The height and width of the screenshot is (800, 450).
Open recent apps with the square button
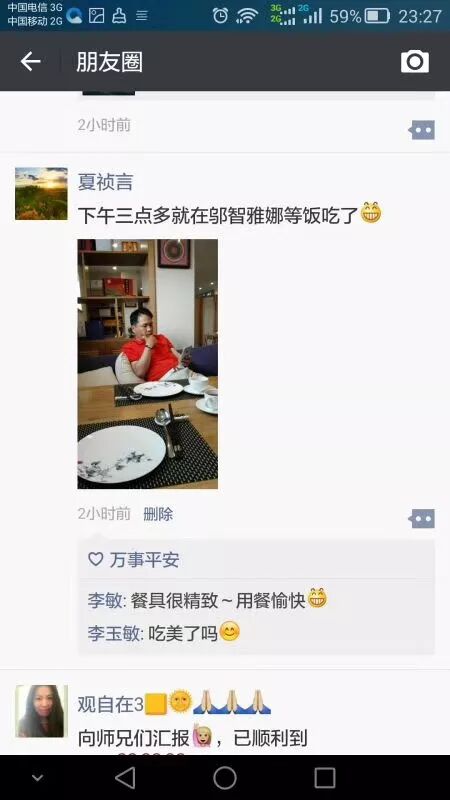(x=324, y=778)
